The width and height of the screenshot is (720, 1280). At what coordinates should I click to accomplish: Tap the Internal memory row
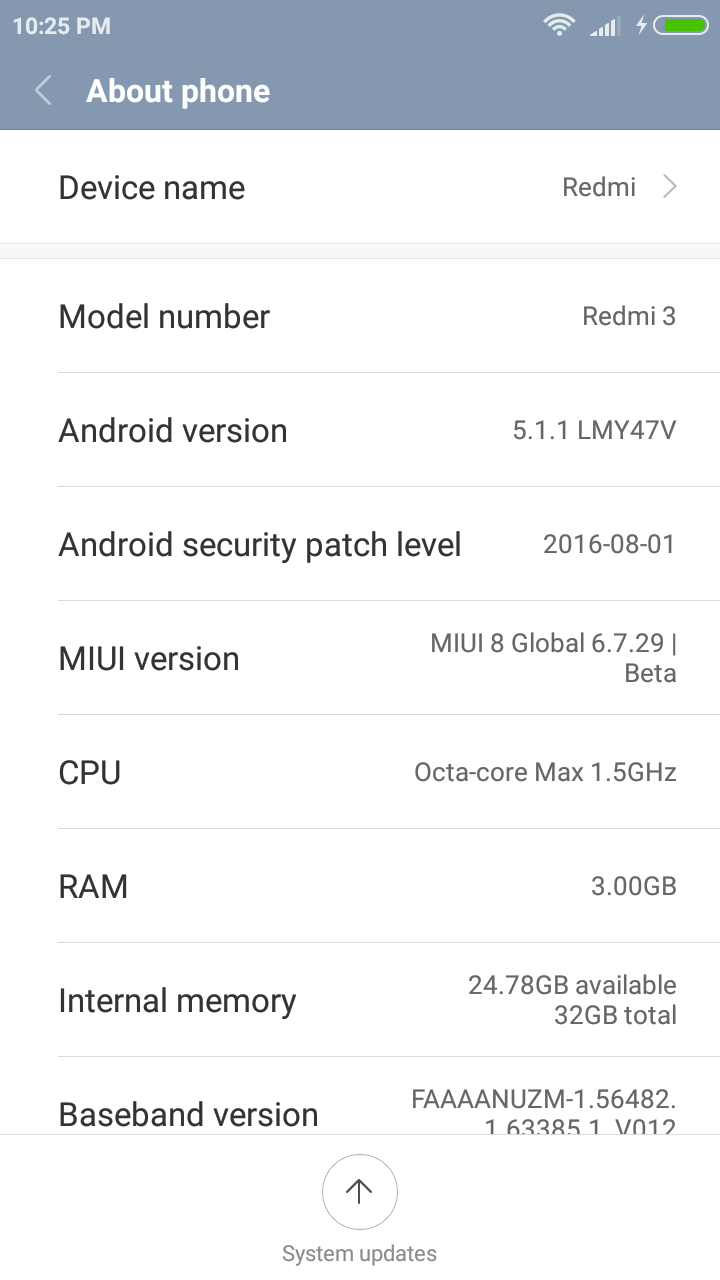[x=360, y=1000]
